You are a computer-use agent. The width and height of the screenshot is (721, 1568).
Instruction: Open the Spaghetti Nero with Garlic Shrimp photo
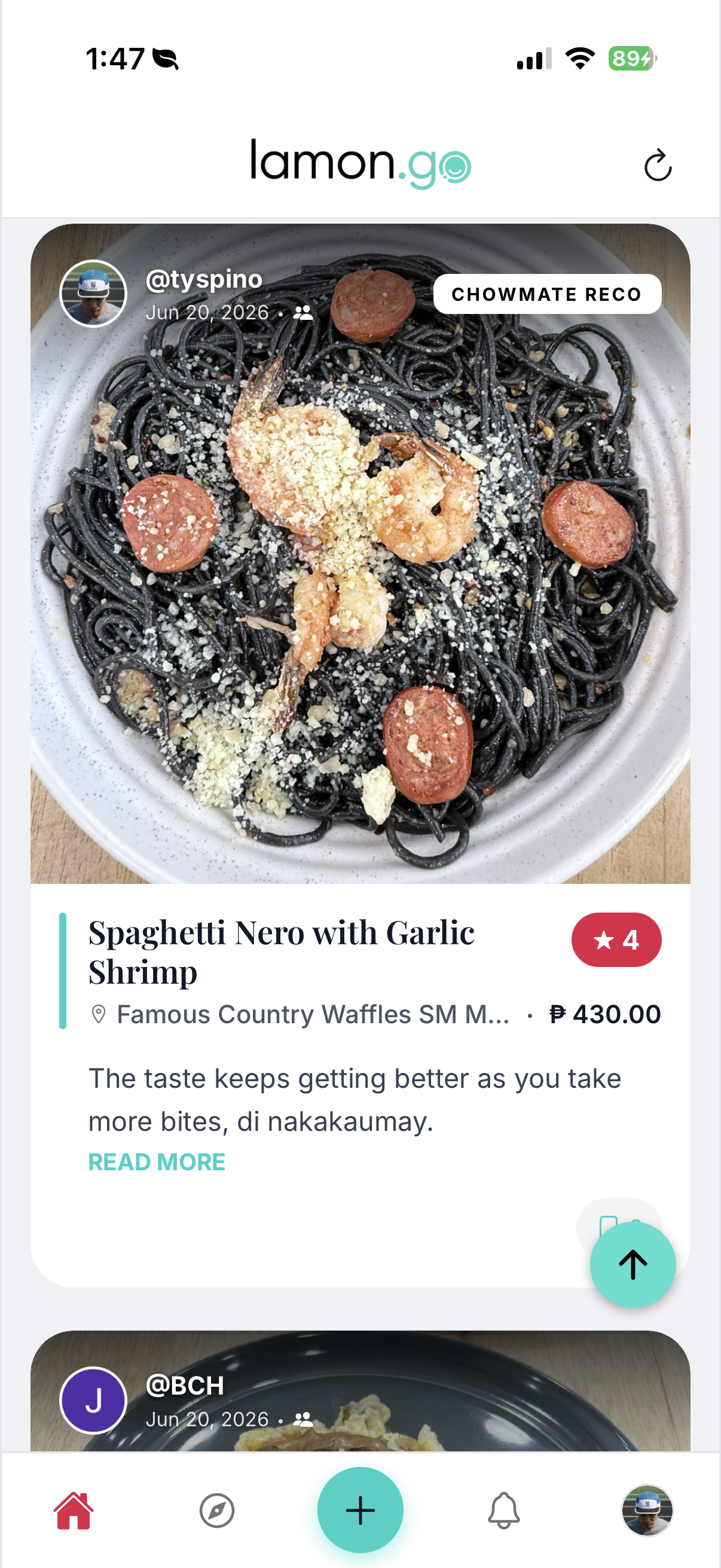360,553
